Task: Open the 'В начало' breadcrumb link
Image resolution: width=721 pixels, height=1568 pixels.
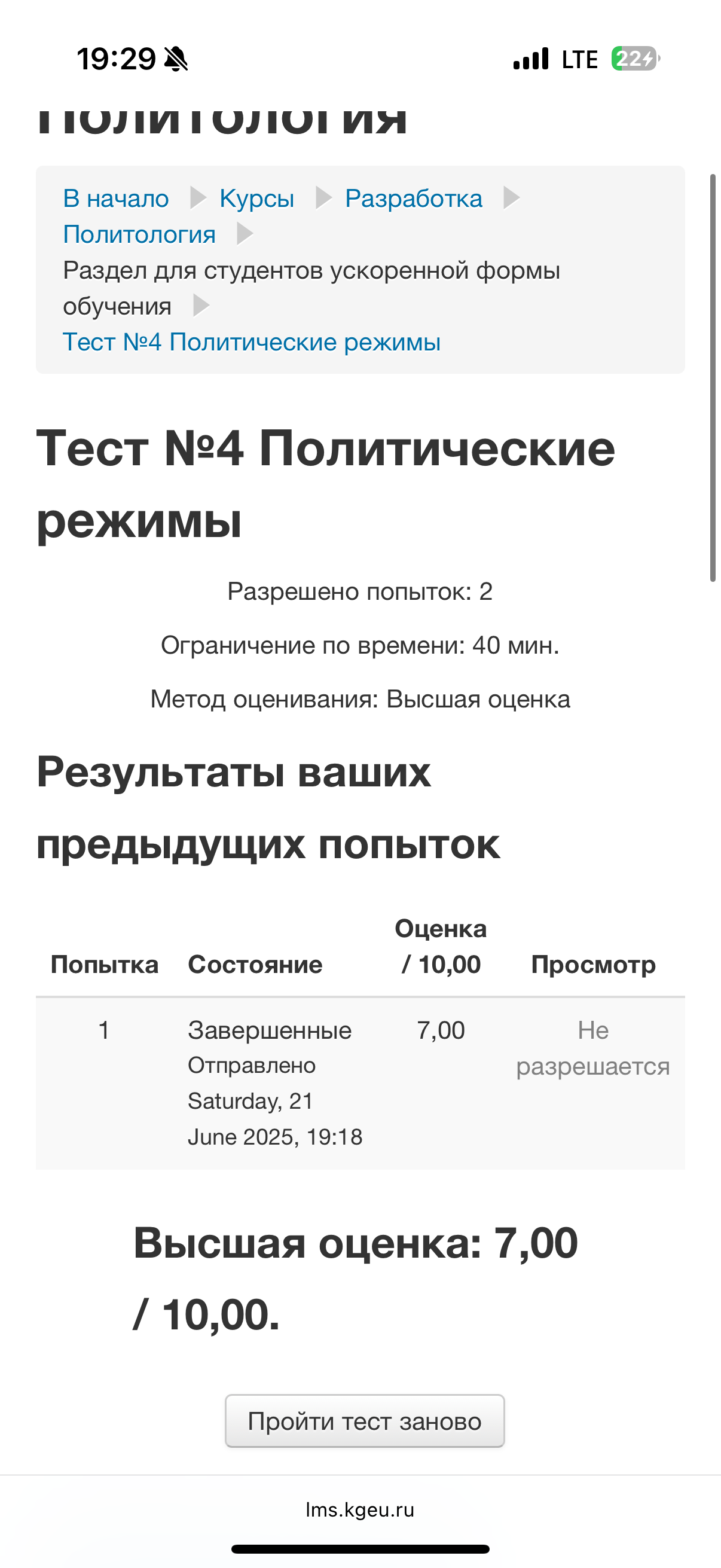Action: point(115,199)
